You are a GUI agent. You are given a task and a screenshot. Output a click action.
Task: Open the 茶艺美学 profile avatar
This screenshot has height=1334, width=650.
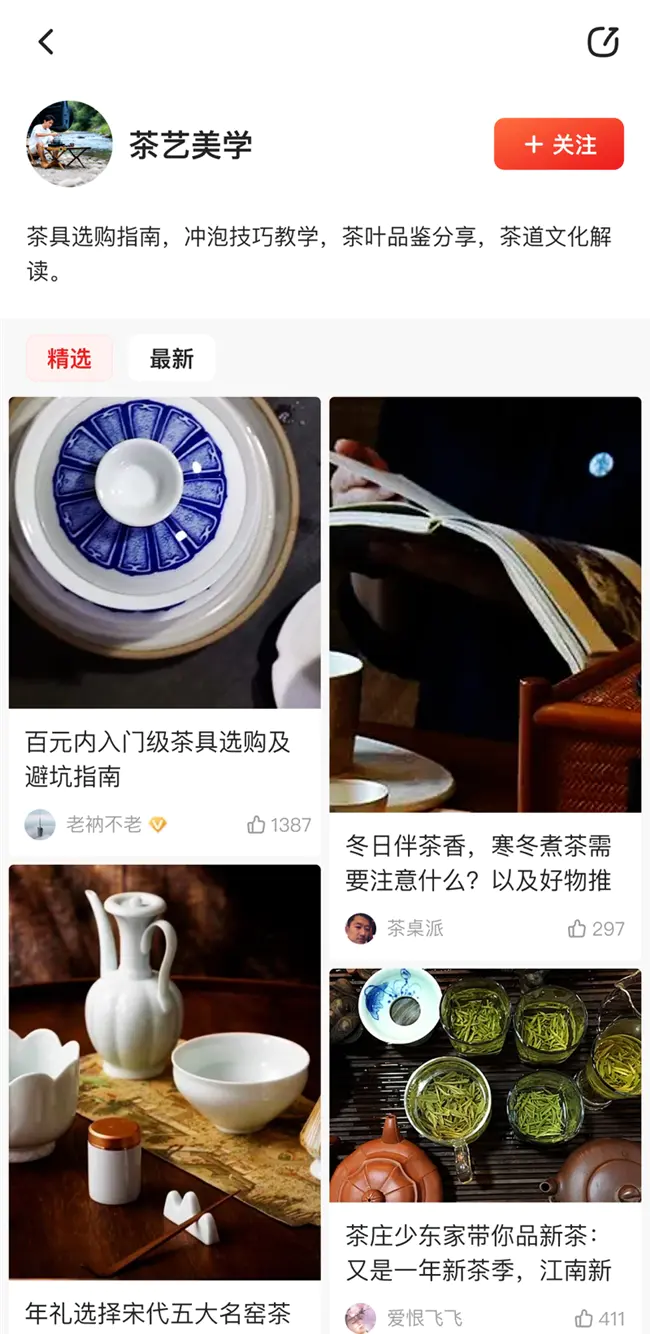[x=69, y=144]
